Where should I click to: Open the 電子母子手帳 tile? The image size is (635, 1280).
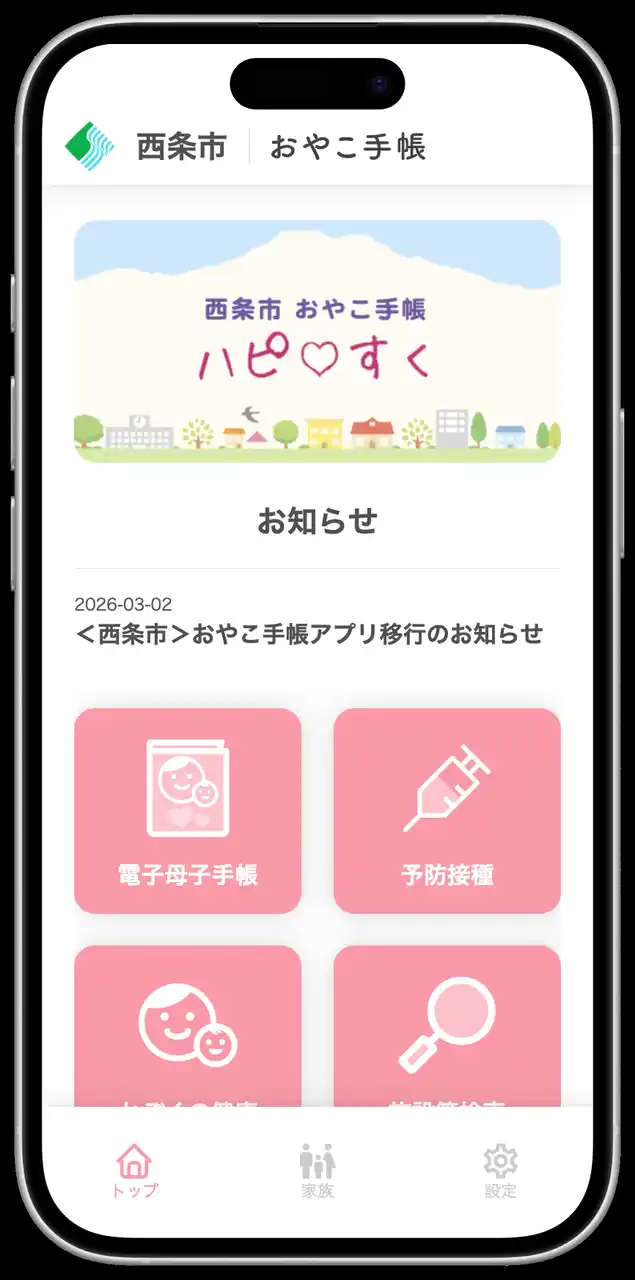[x=188, y=811]
